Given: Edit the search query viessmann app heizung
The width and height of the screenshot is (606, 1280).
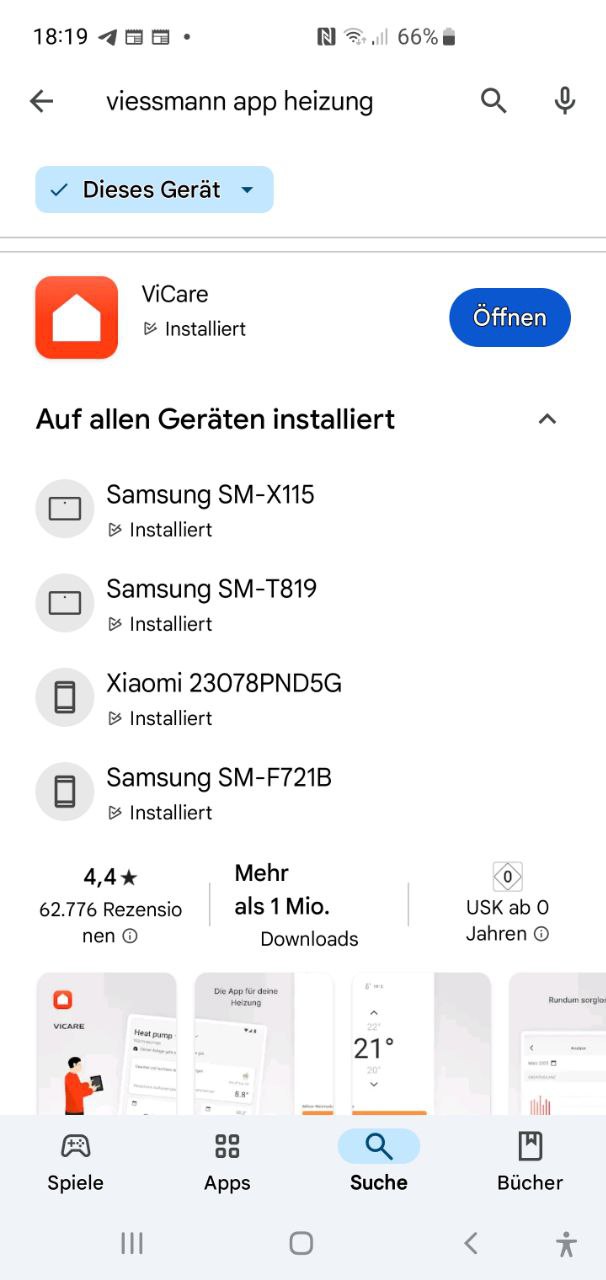Looking at the screenshot, I should (x=240, y=101).
